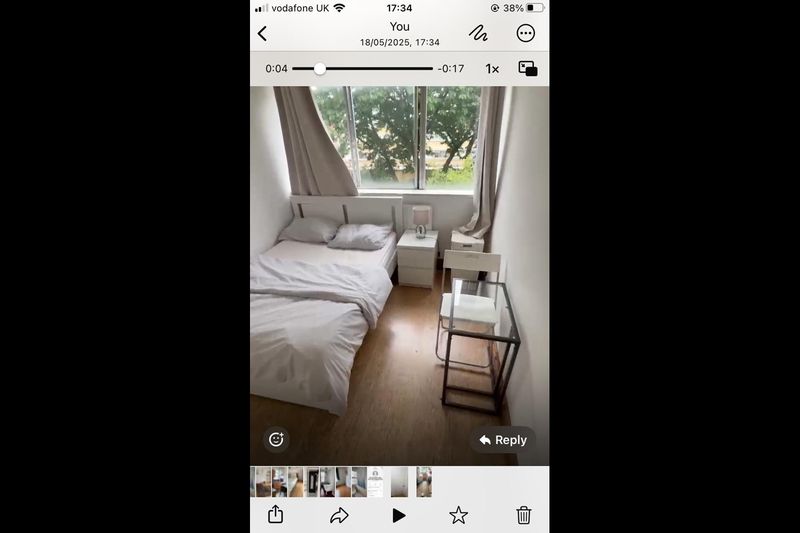Star this video

(x=458, y=515)
